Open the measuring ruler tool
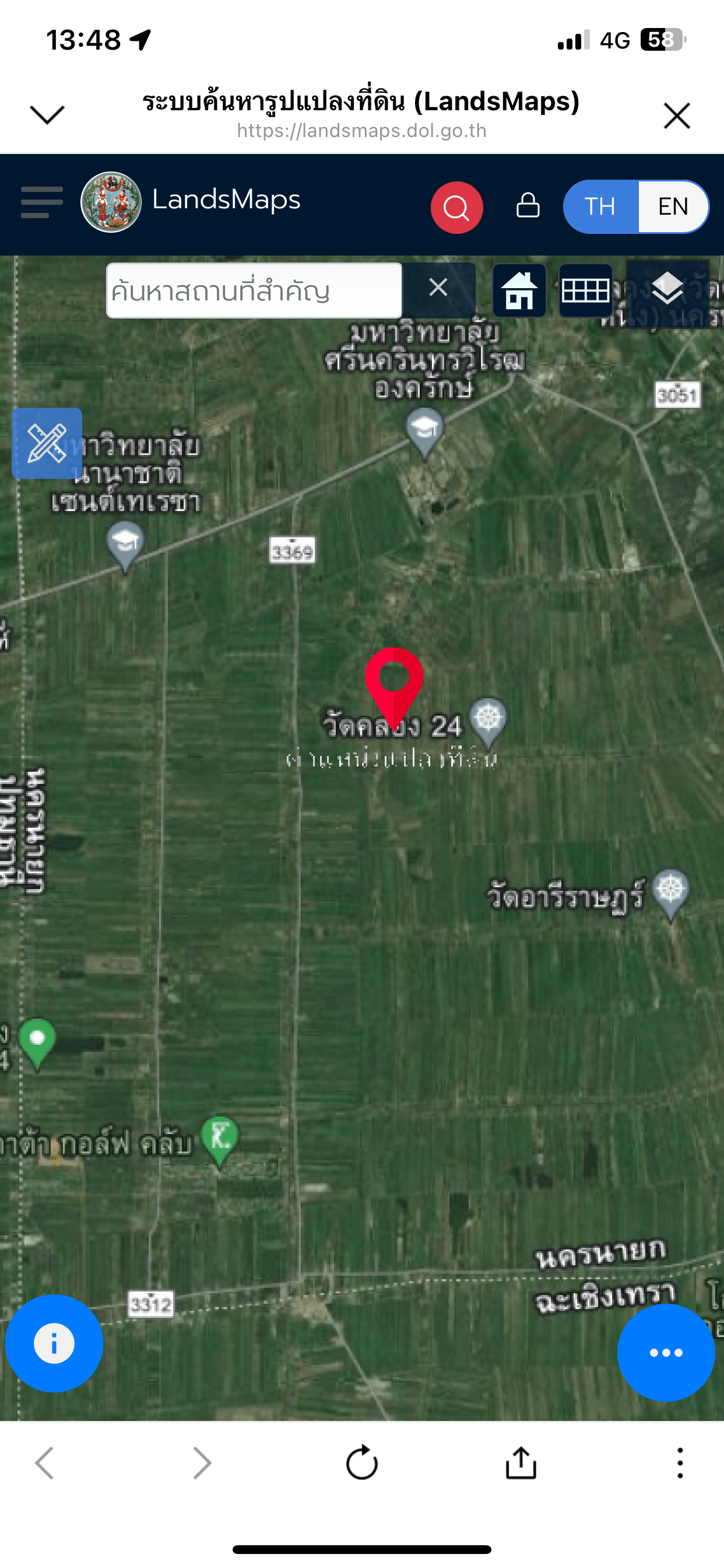The width and height of the screenshot is (724, 1568). click(47, 443)
